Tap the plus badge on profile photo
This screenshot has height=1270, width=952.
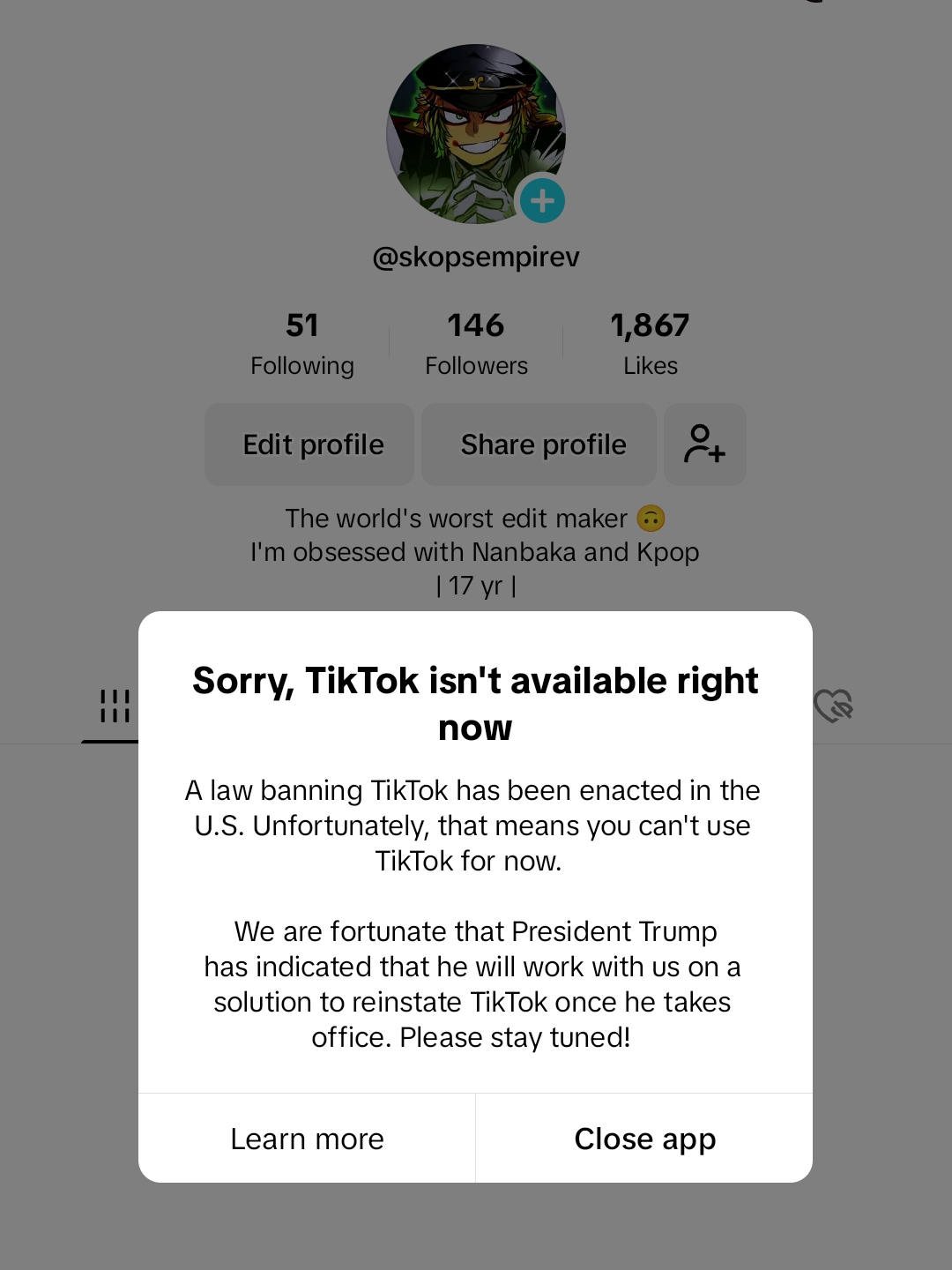click(x=542, y=201)
